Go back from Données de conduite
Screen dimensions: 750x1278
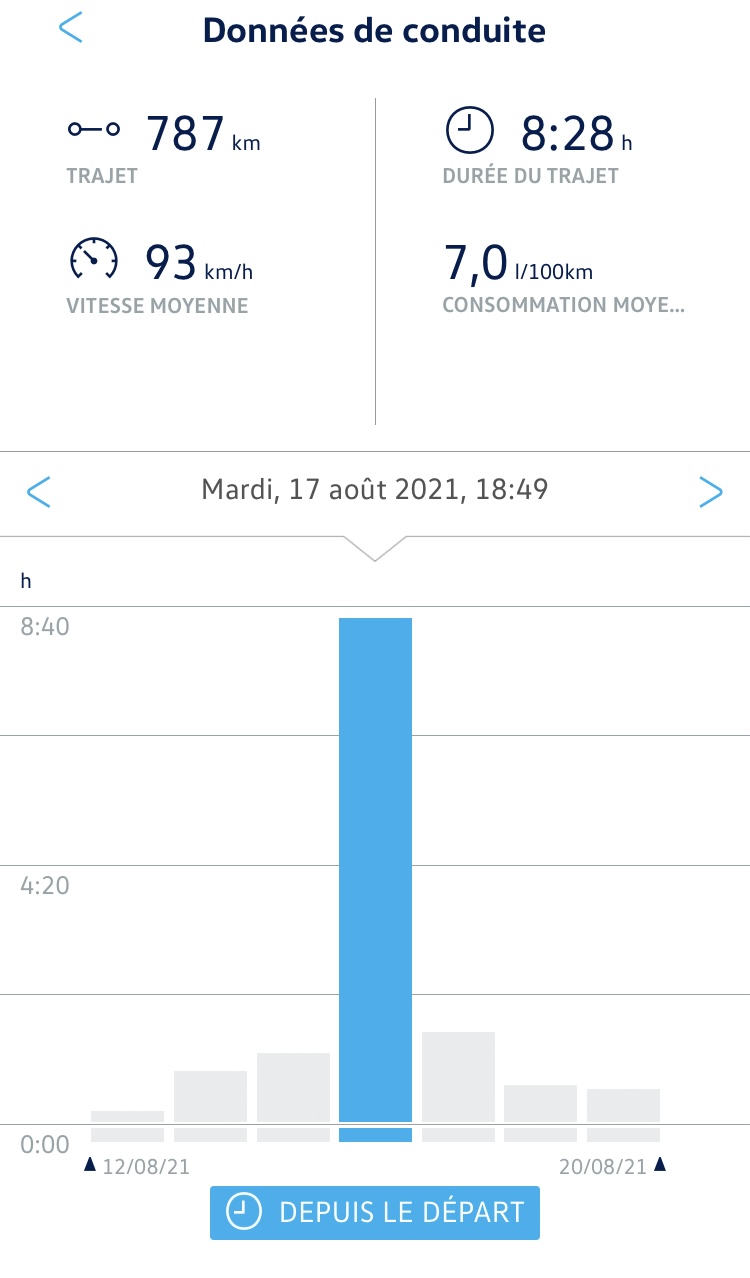click(x=70, y=28)
